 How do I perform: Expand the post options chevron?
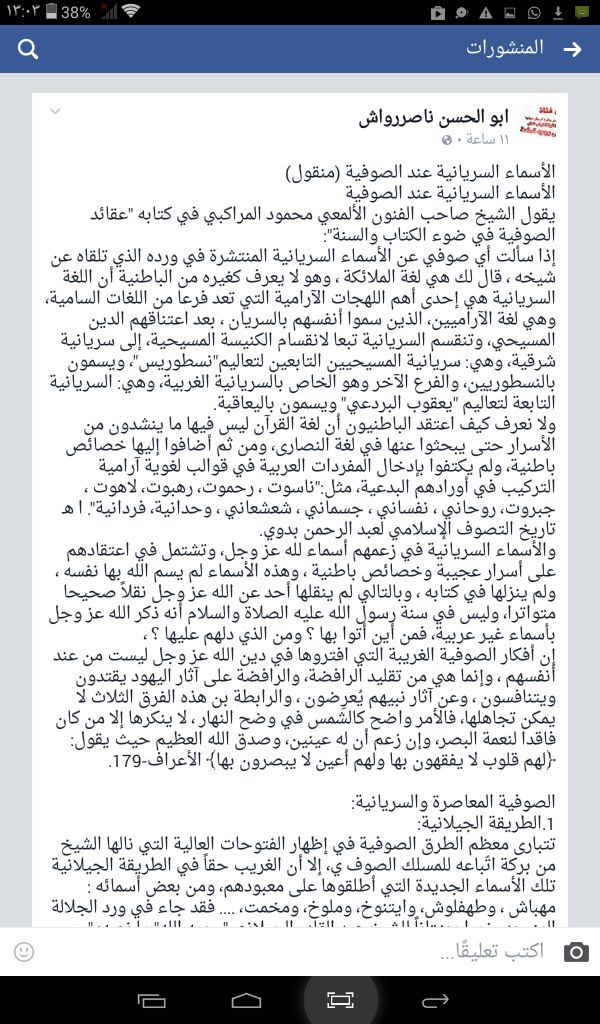(x=55, y=112)
